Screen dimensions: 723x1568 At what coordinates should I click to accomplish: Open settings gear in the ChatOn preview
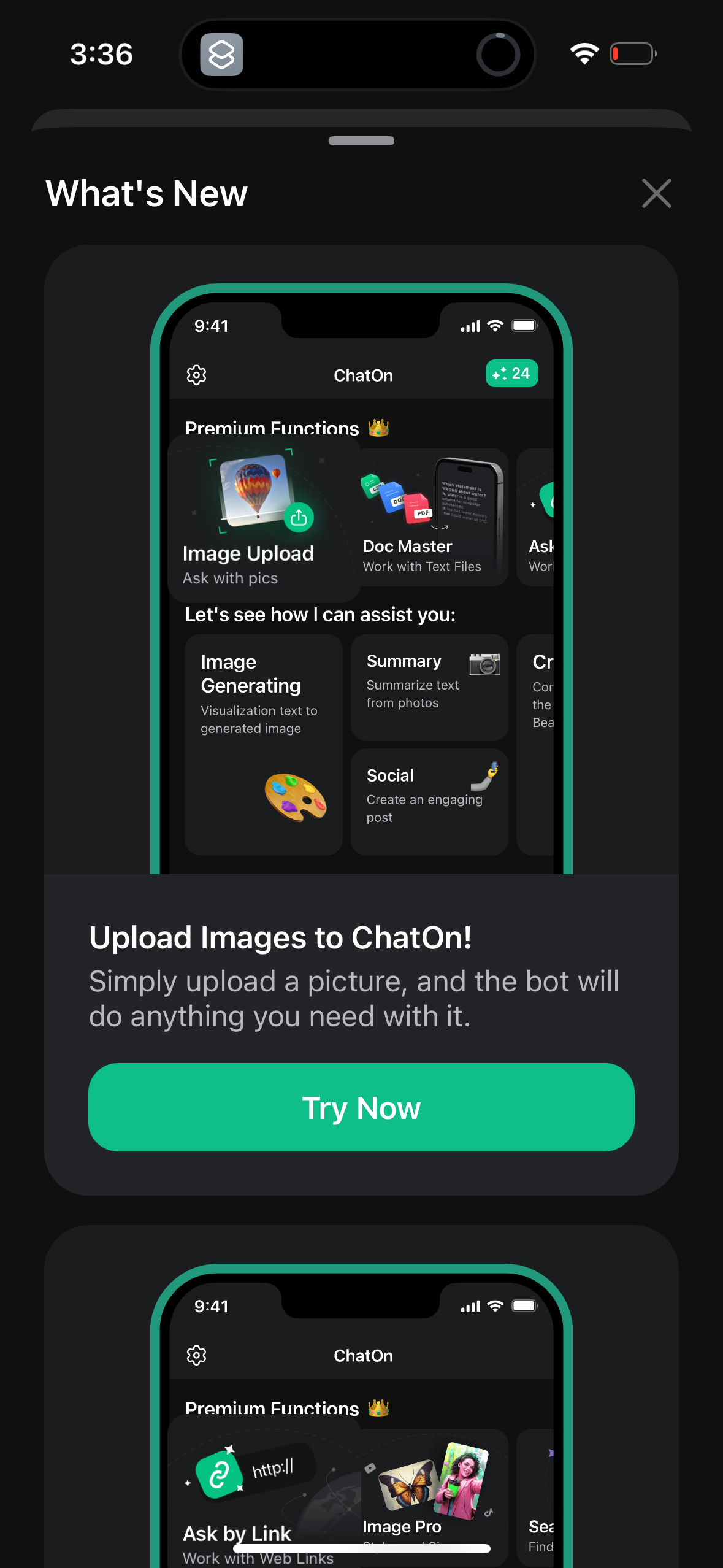coord(196,374)
